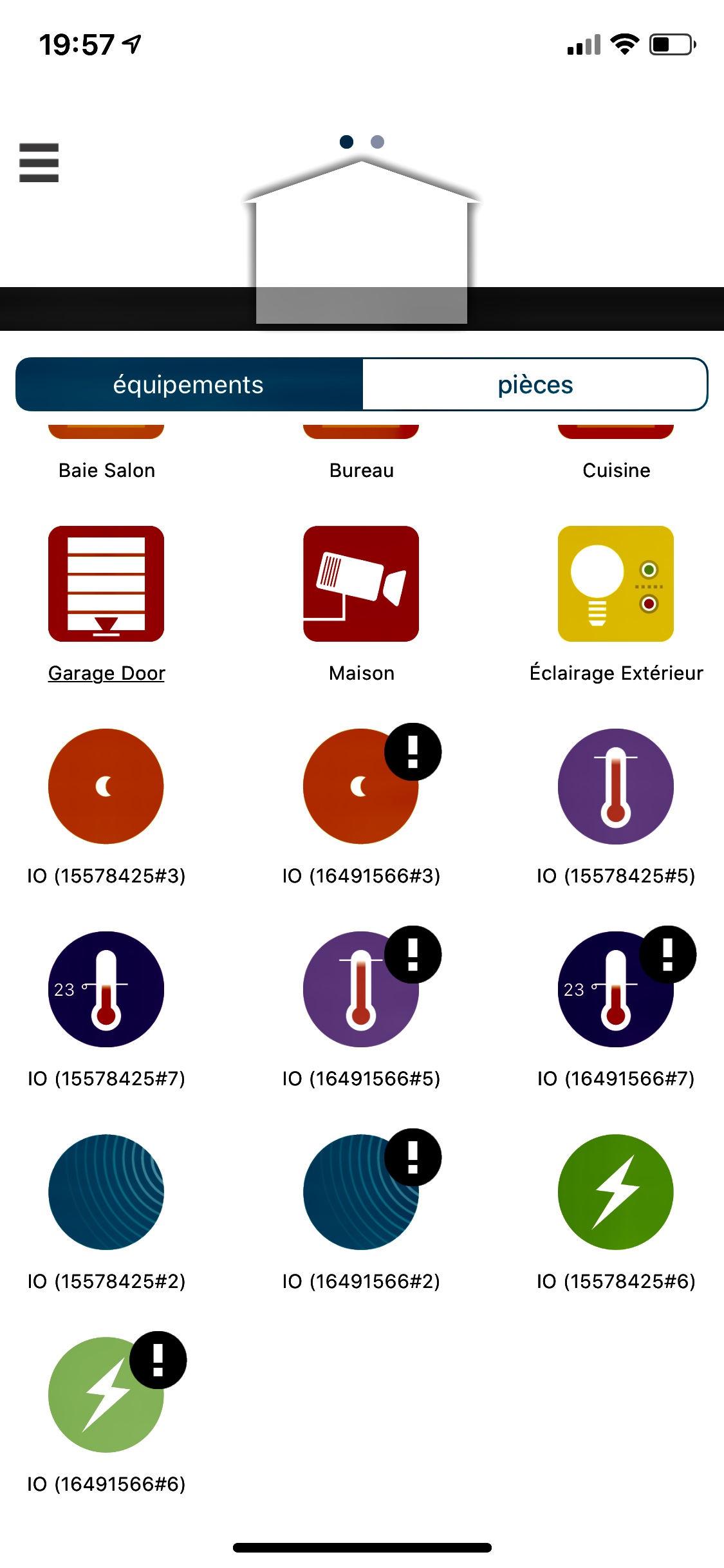Open the Garage Door device
The image size is (724, 1568).
point(106,584)
